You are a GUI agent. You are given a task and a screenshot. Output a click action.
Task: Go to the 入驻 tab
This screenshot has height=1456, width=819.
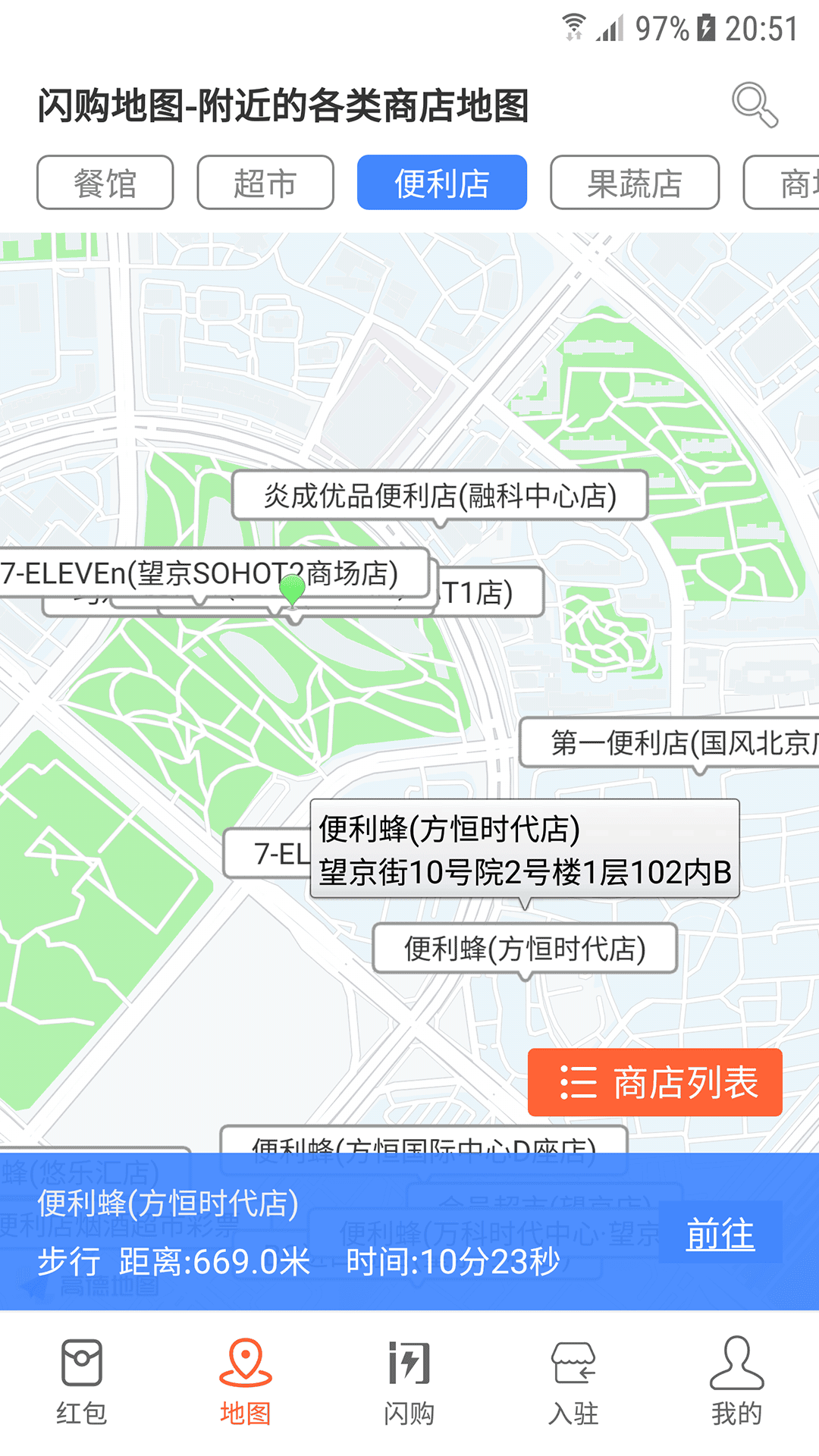tap(573, 1380)
